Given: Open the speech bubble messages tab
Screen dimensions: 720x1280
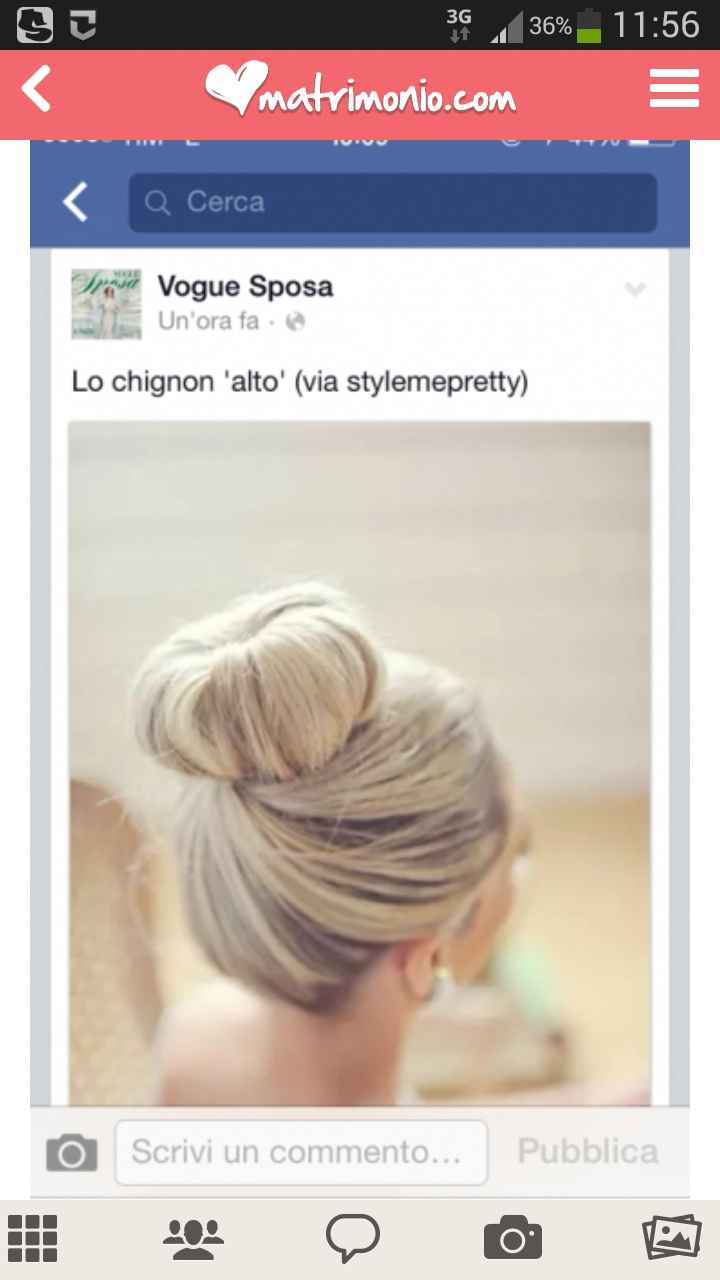Looking at the screenshot, I should pyautogui.click(x=353, y=1238).
